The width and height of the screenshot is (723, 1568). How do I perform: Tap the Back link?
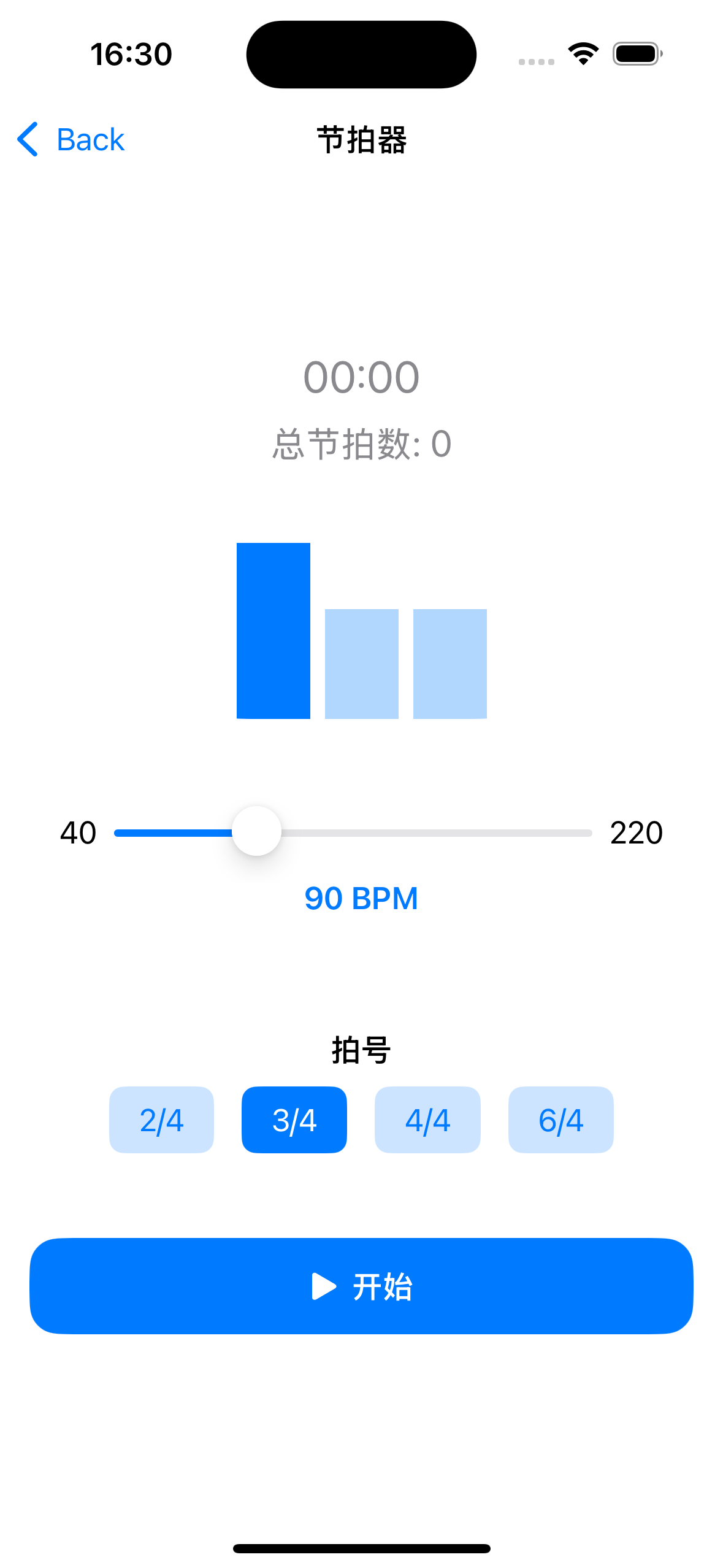pos(90,140)
